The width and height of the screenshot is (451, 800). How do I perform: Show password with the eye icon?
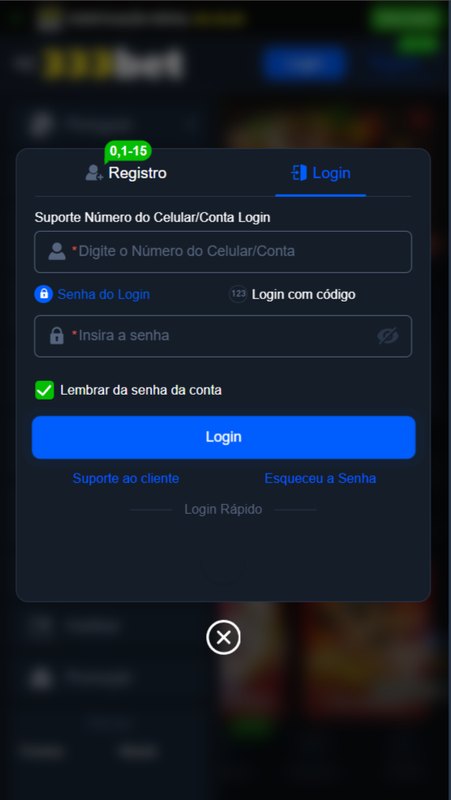coord(388,336)
